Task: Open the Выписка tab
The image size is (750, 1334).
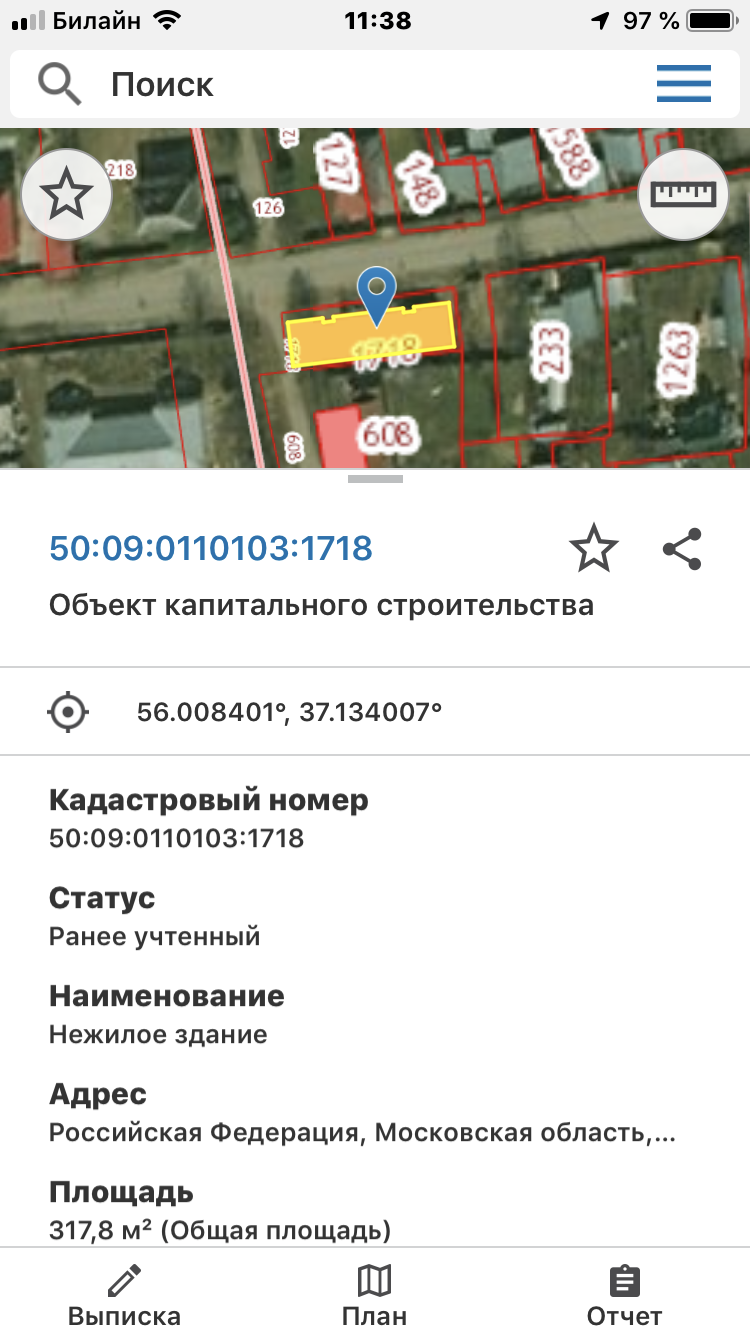Action: (x=124, y=1294)
